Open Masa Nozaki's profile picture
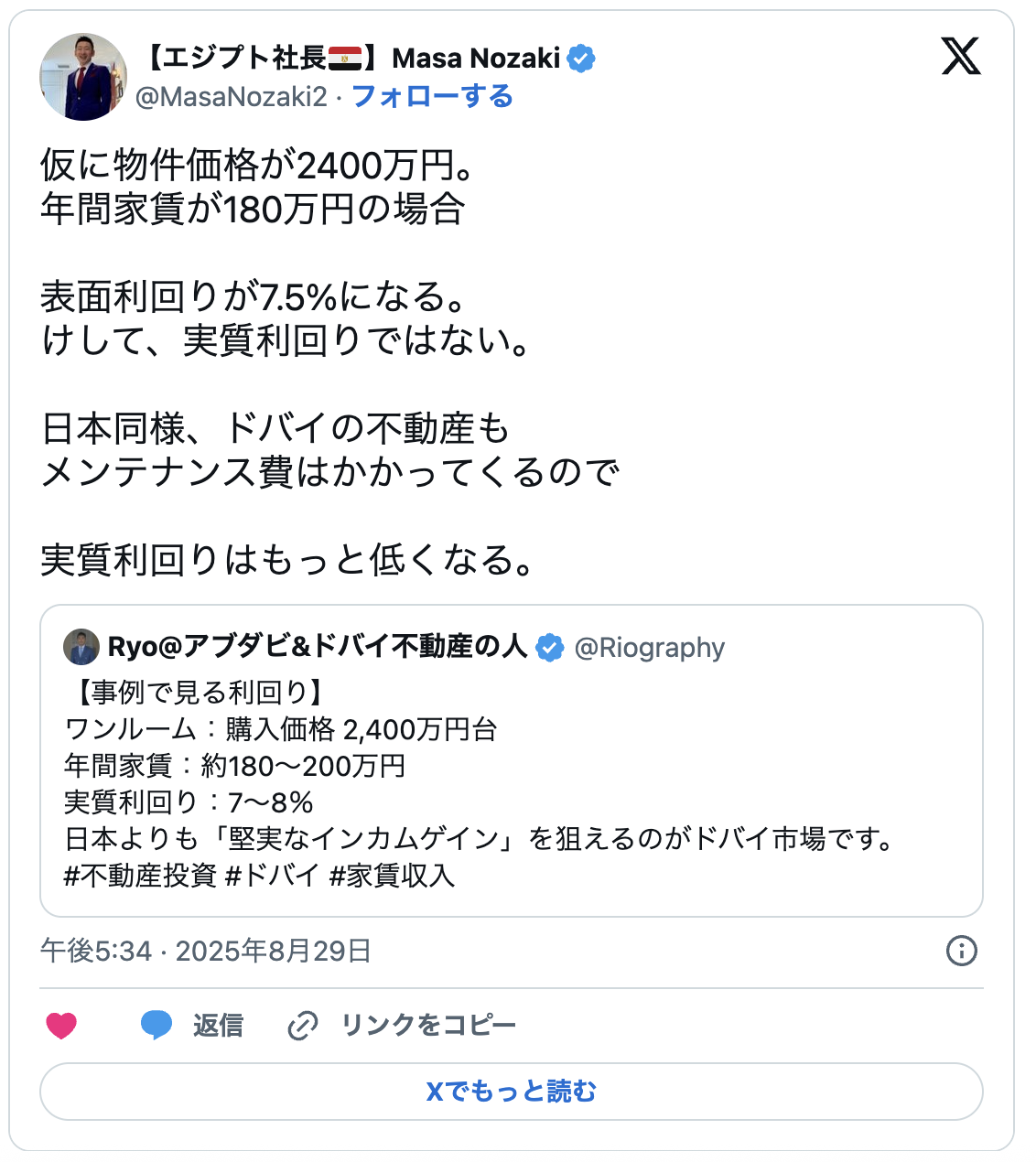This screenshot has height=1162, width=1036. (83, 78)
